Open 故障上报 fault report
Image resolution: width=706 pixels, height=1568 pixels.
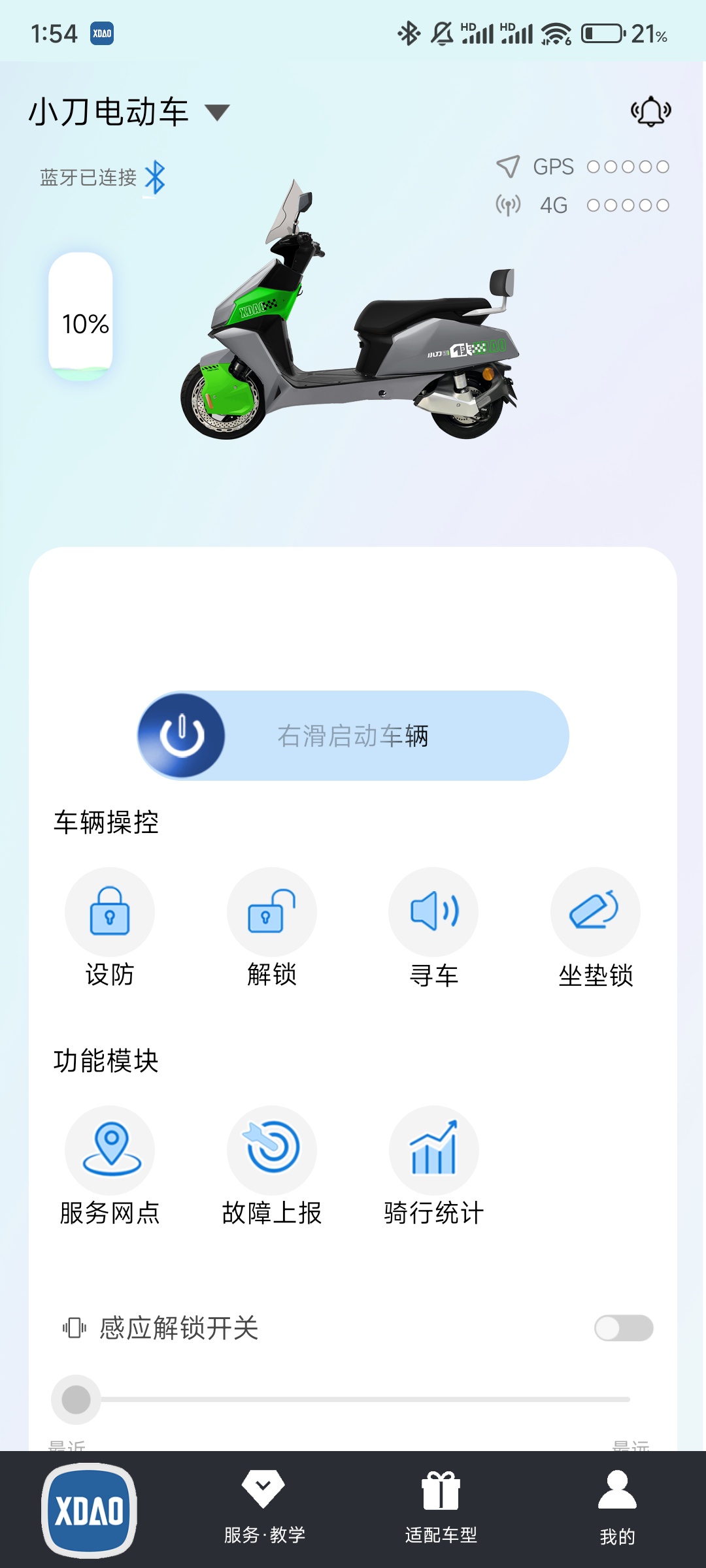click(272, 1150)
